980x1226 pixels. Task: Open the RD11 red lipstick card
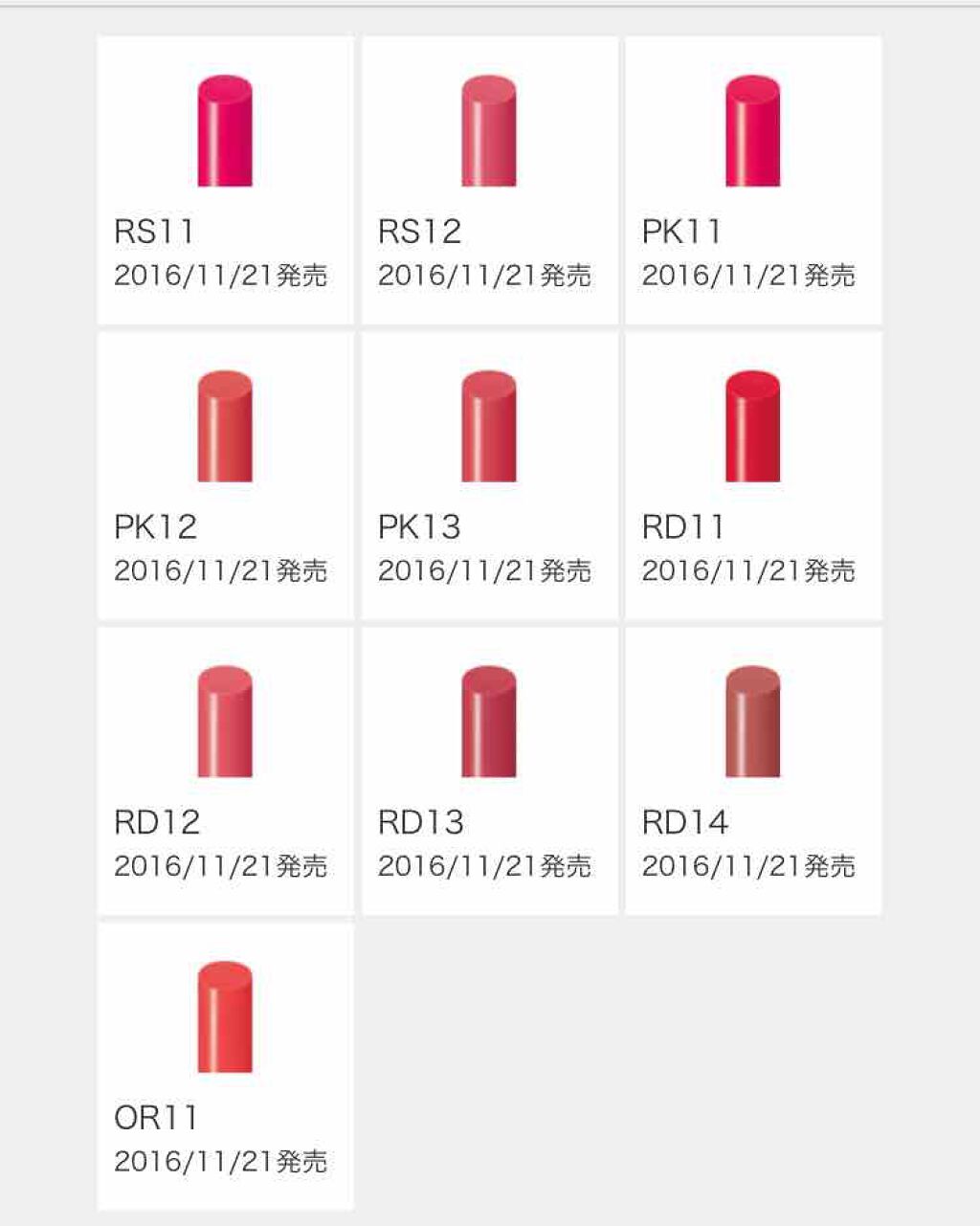(753, 476)
